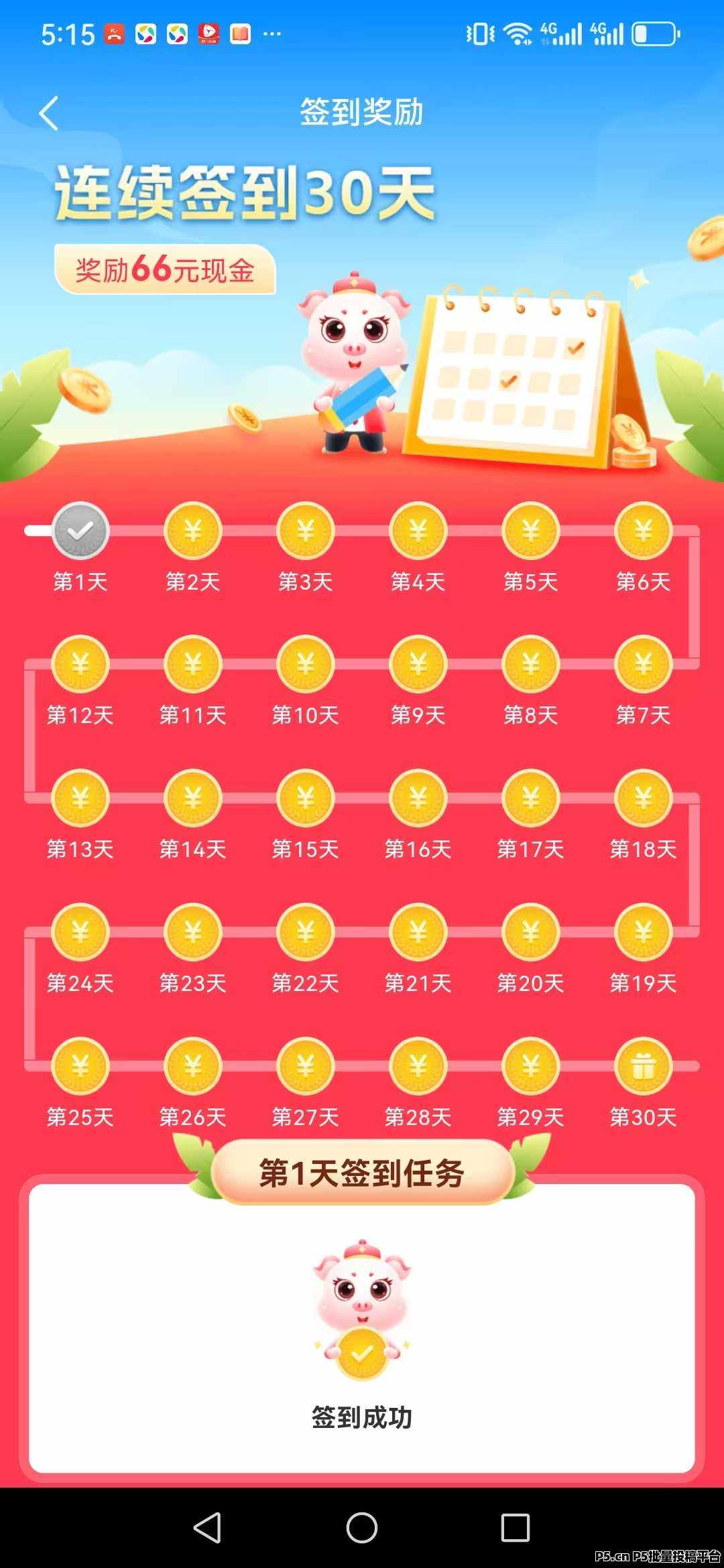Tap the coin icon for 第24天

click(x=79, y=932)
